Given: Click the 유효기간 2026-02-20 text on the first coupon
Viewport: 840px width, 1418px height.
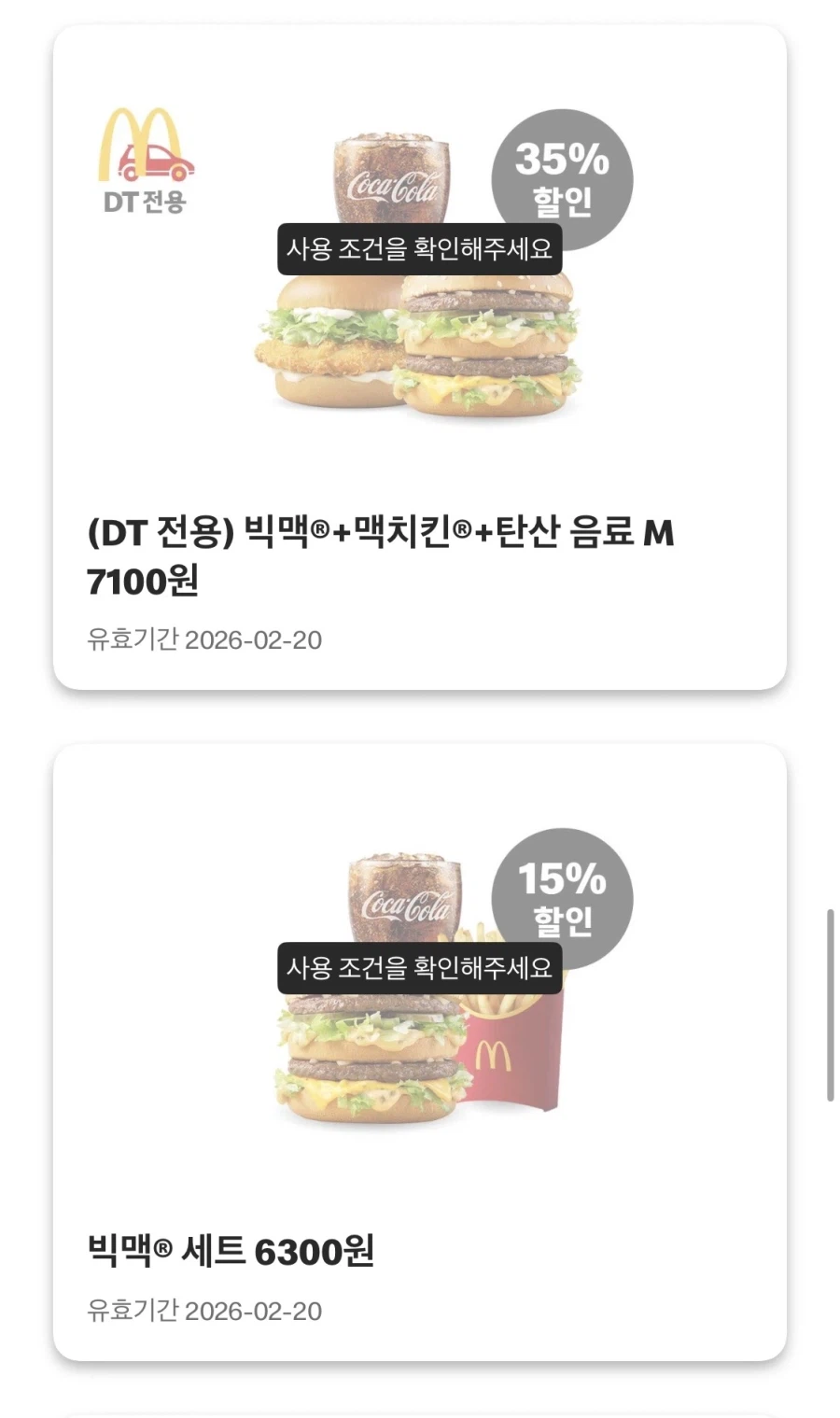Looking at the screenshot, I should click(203, 639).
